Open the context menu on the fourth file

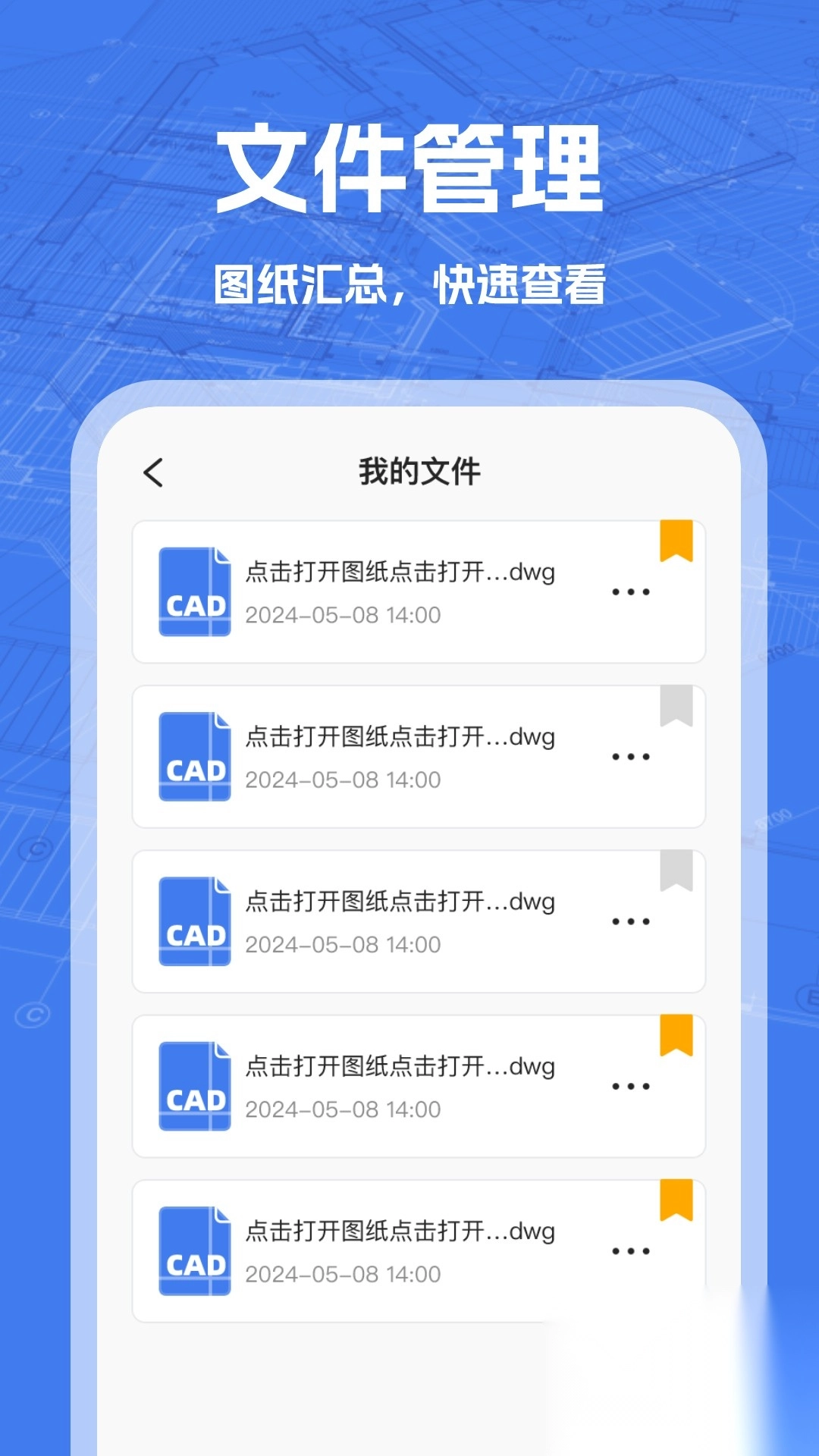pos(632,1086)
